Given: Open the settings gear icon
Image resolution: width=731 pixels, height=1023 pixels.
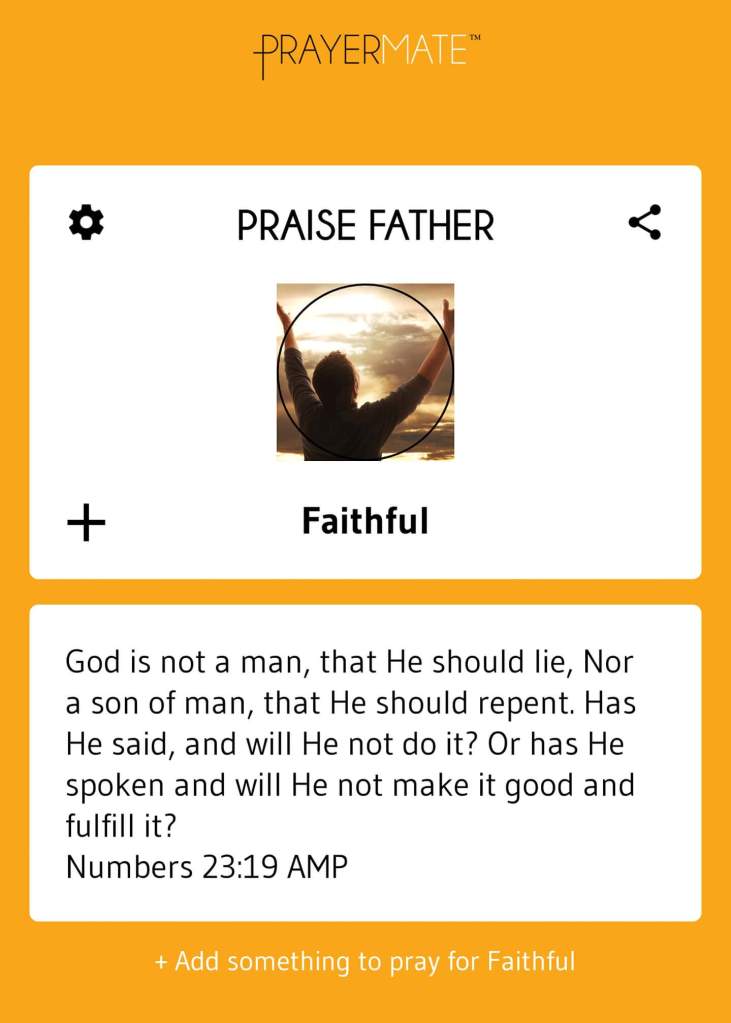Looking at the screenshot, I should tap(86, 222).
